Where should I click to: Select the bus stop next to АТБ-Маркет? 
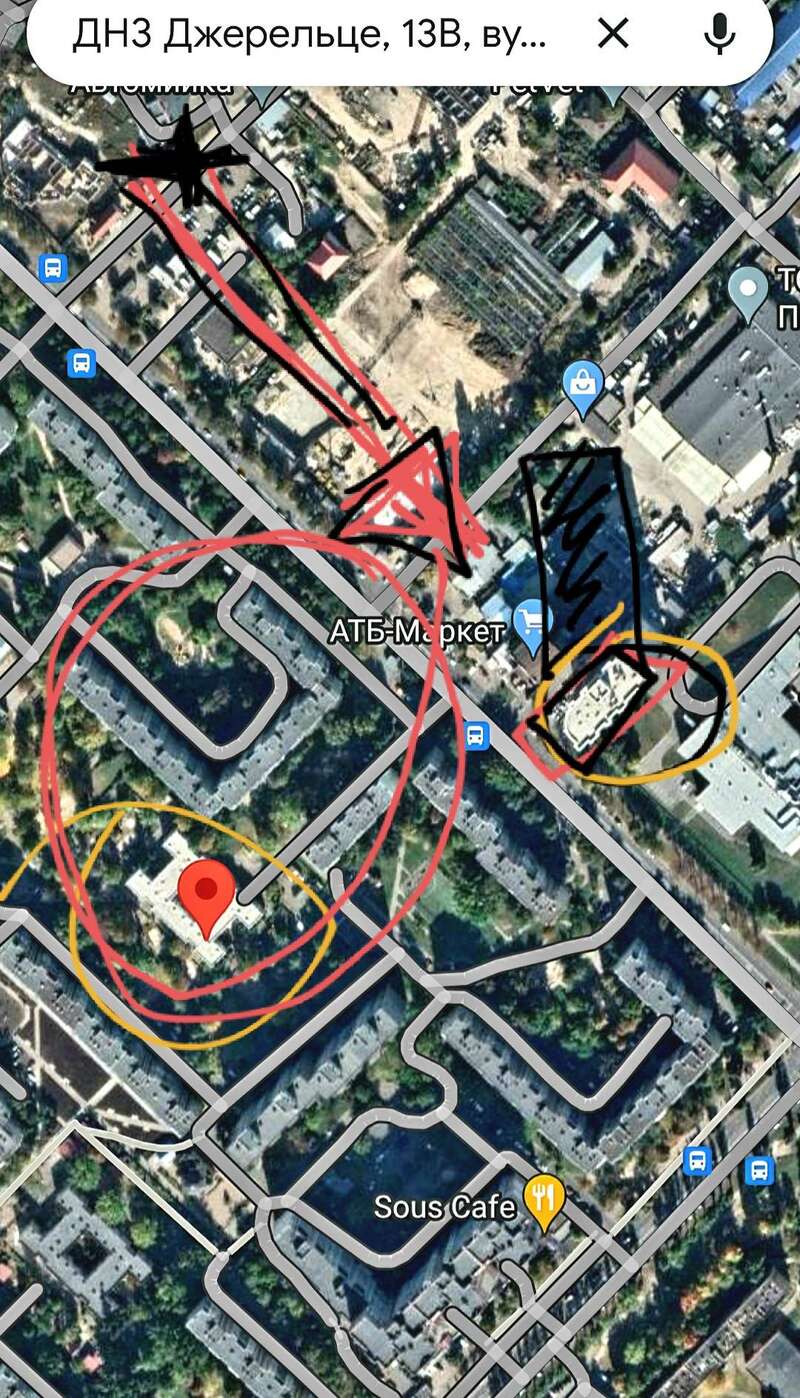477,735
